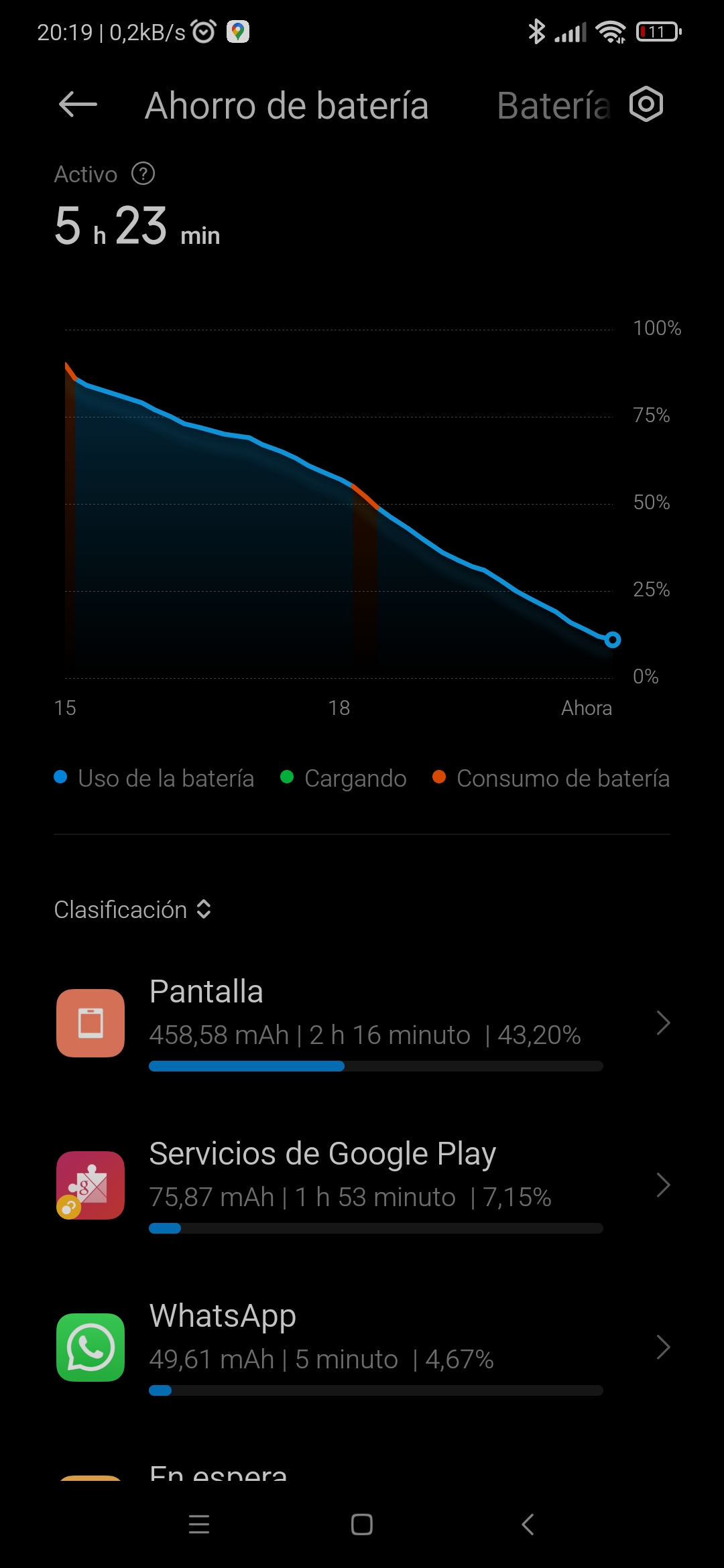Go back with the top-left arrow

pos(78,105)
